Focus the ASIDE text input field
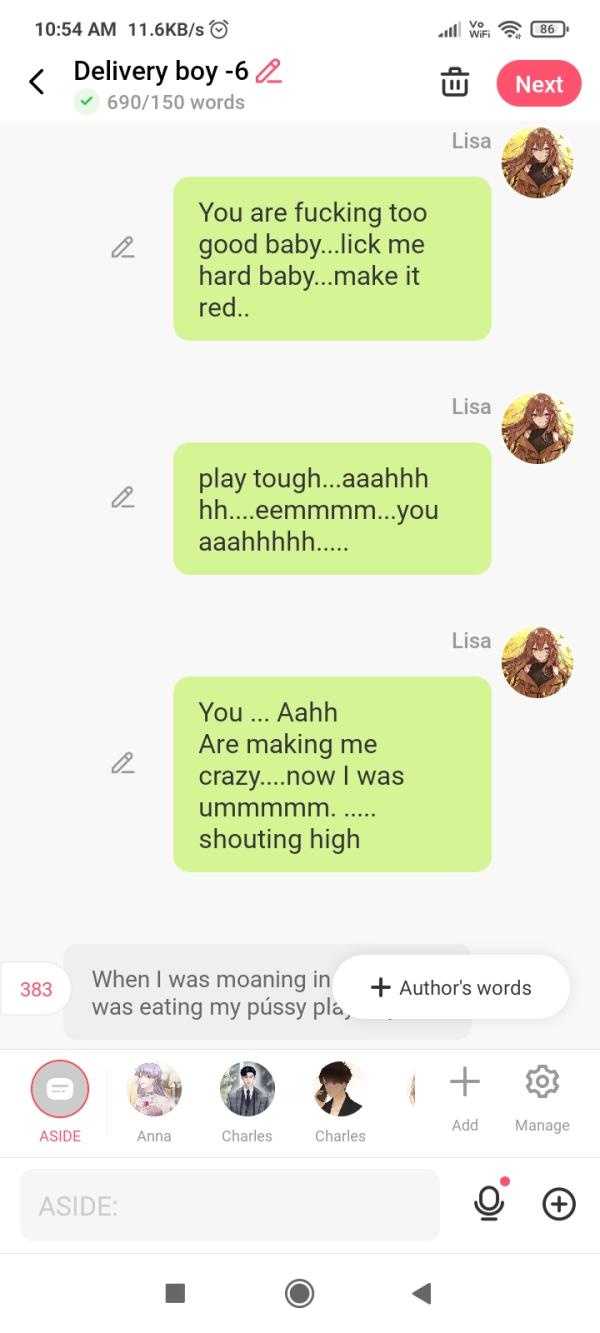600x1333 pixels. point(230,1206)
